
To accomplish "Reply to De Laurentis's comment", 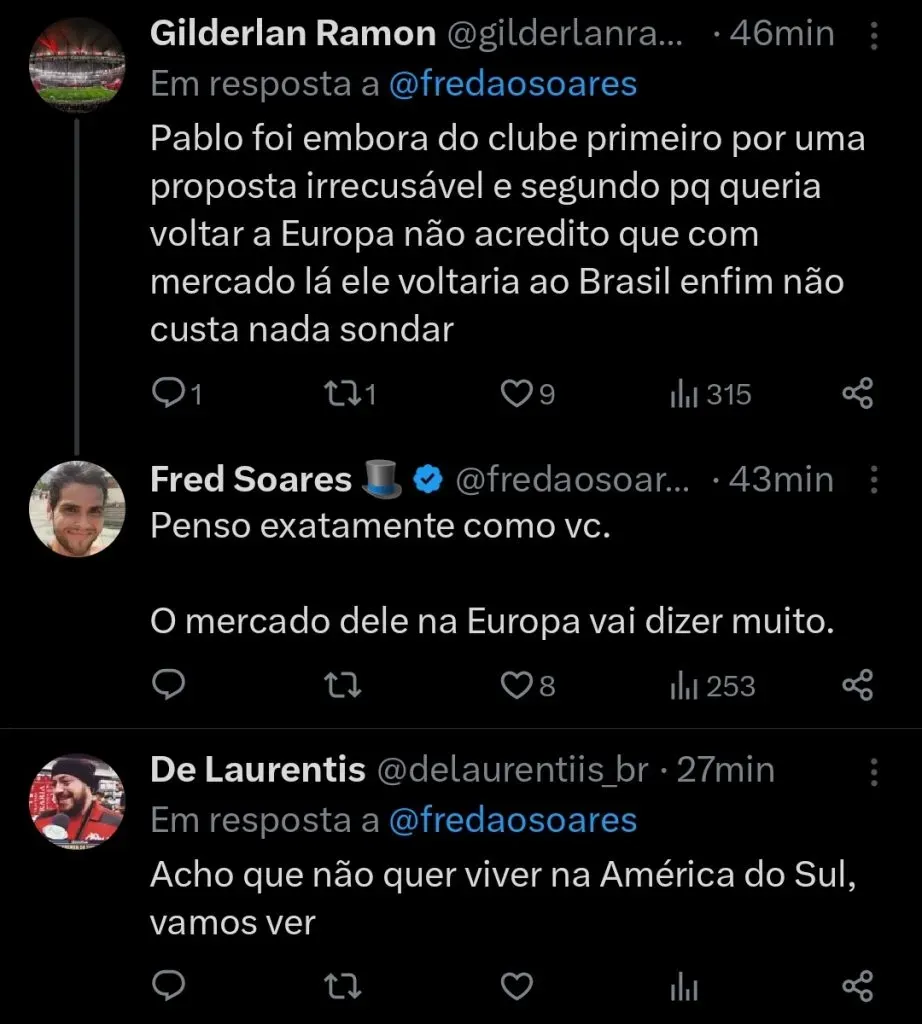I will (170, 986).
